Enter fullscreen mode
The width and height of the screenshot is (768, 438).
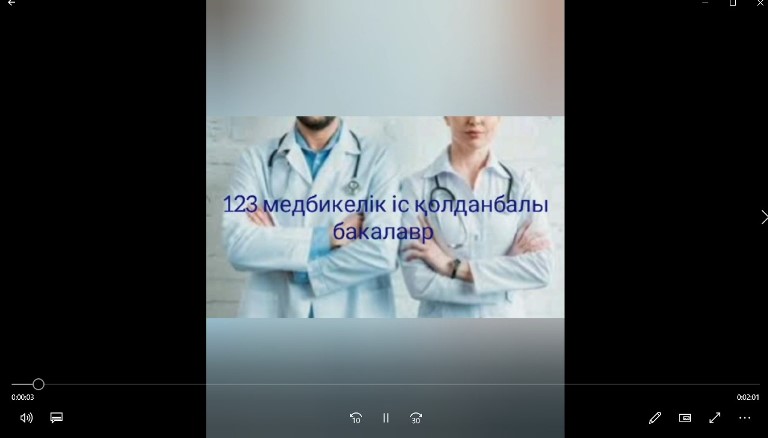tap(715, 418)
